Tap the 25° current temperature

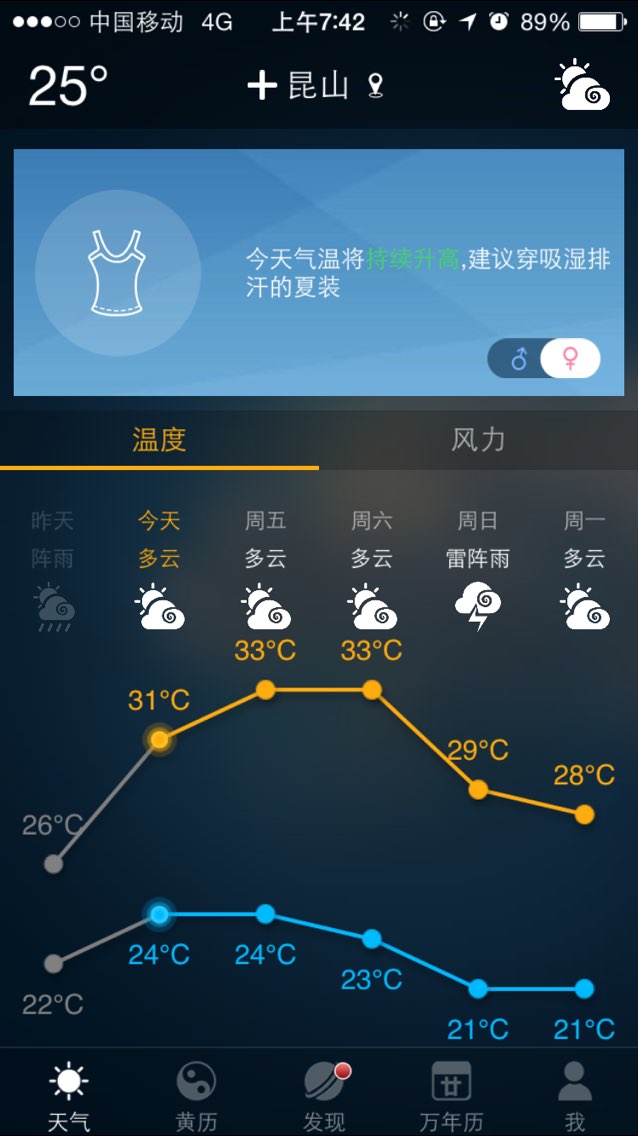68,86
